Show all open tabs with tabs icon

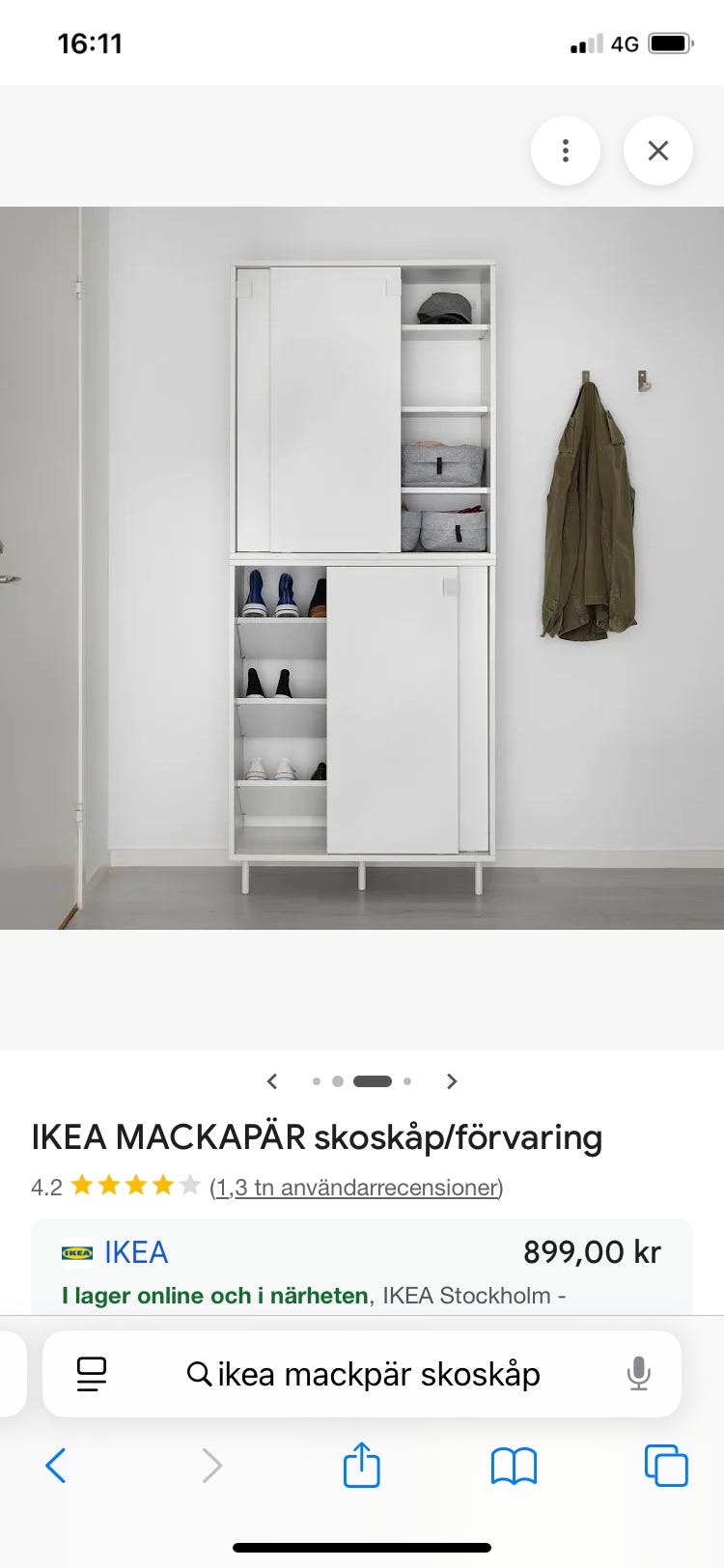(665, 1465)
